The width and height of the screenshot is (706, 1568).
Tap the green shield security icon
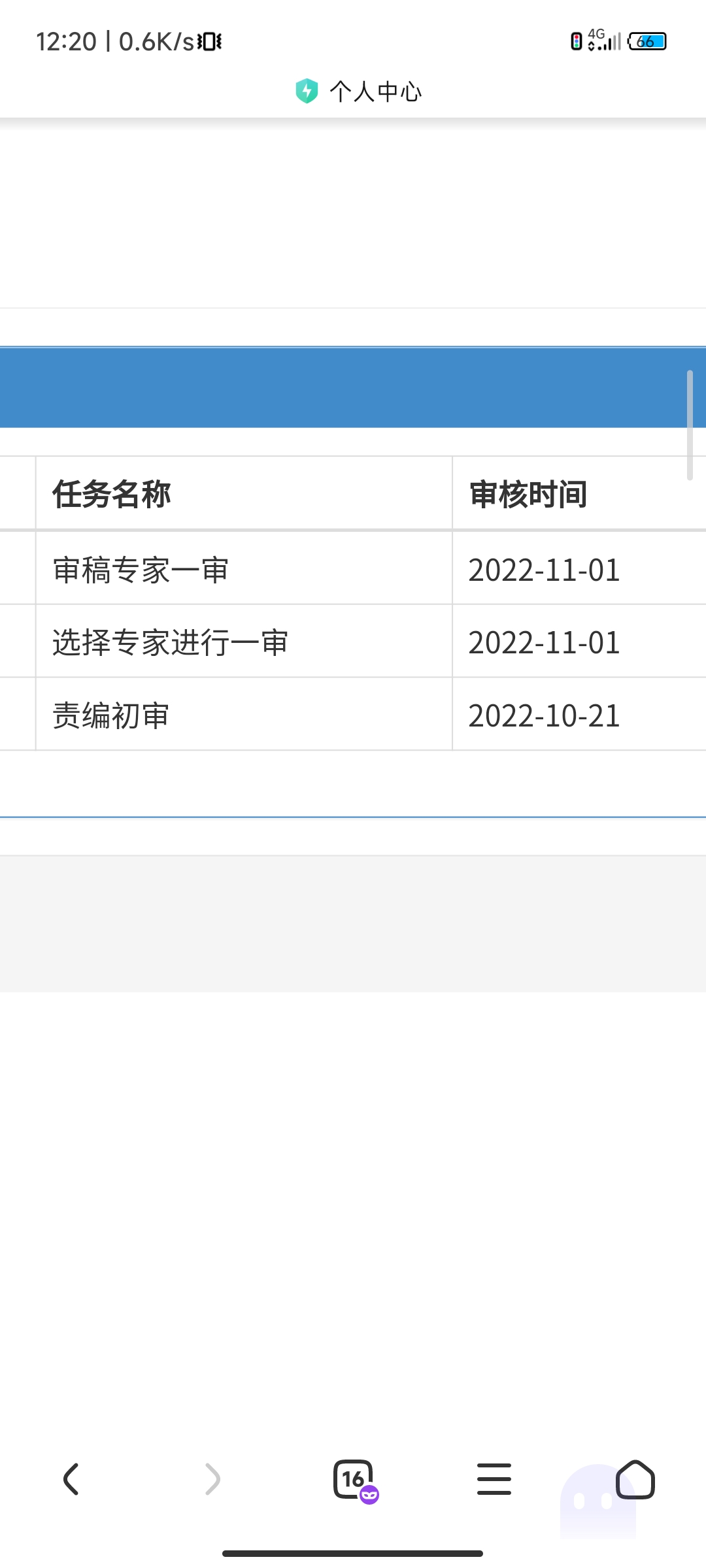307,91
